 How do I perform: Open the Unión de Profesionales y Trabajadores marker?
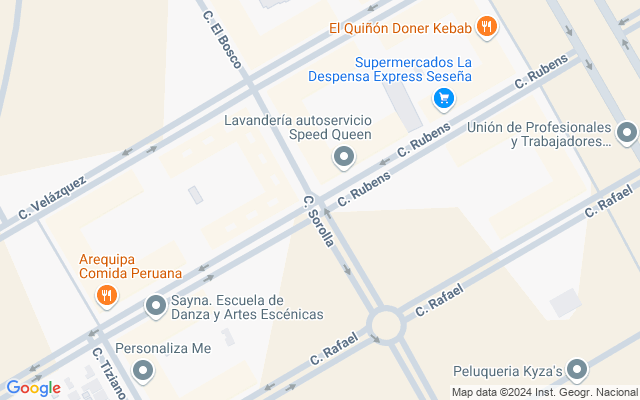pos(627,133)
